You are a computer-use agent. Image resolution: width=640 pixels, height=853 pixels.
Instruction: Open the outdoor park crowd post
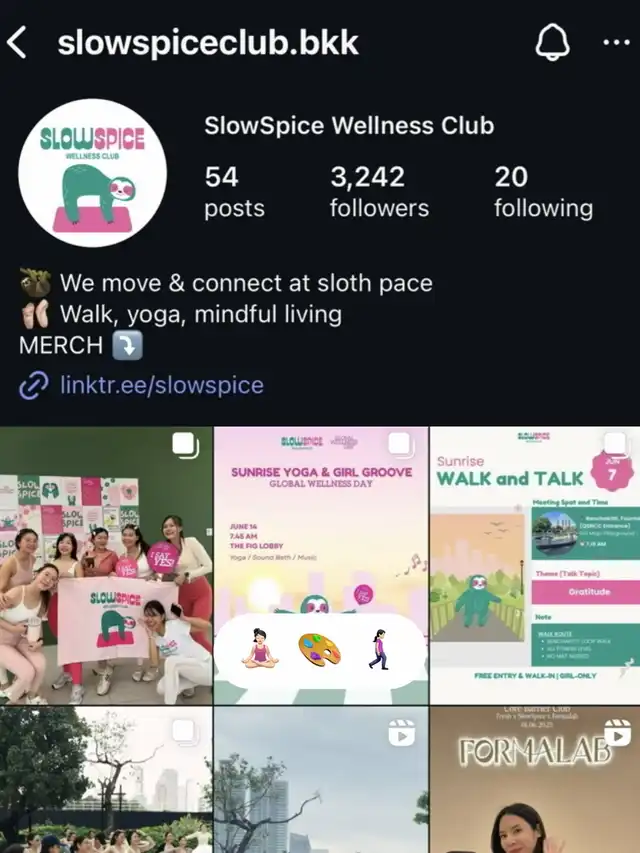click(x=106, y=780)
